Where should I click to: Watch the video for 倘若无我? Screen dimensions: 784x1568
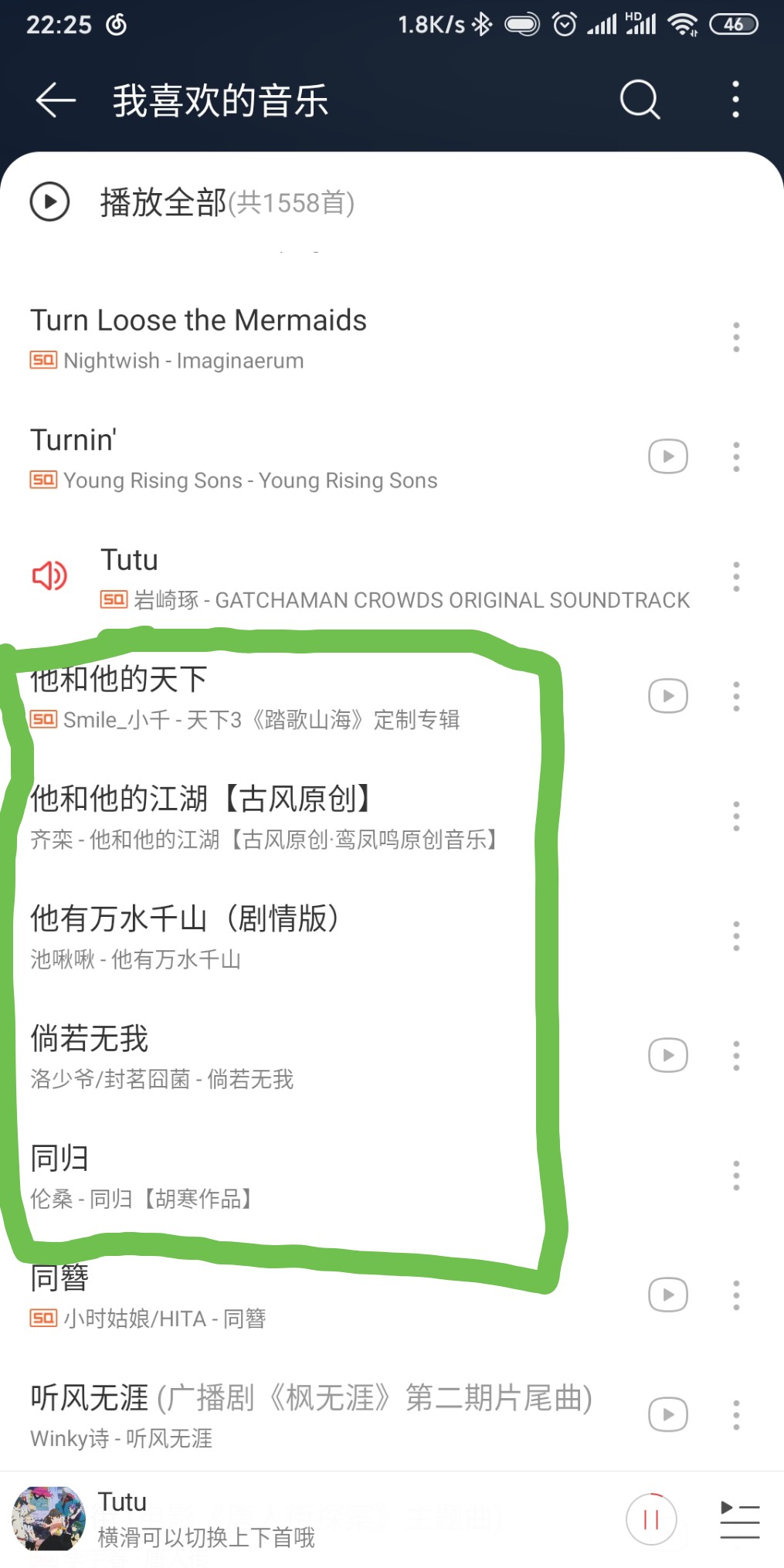click(668, 1055)
